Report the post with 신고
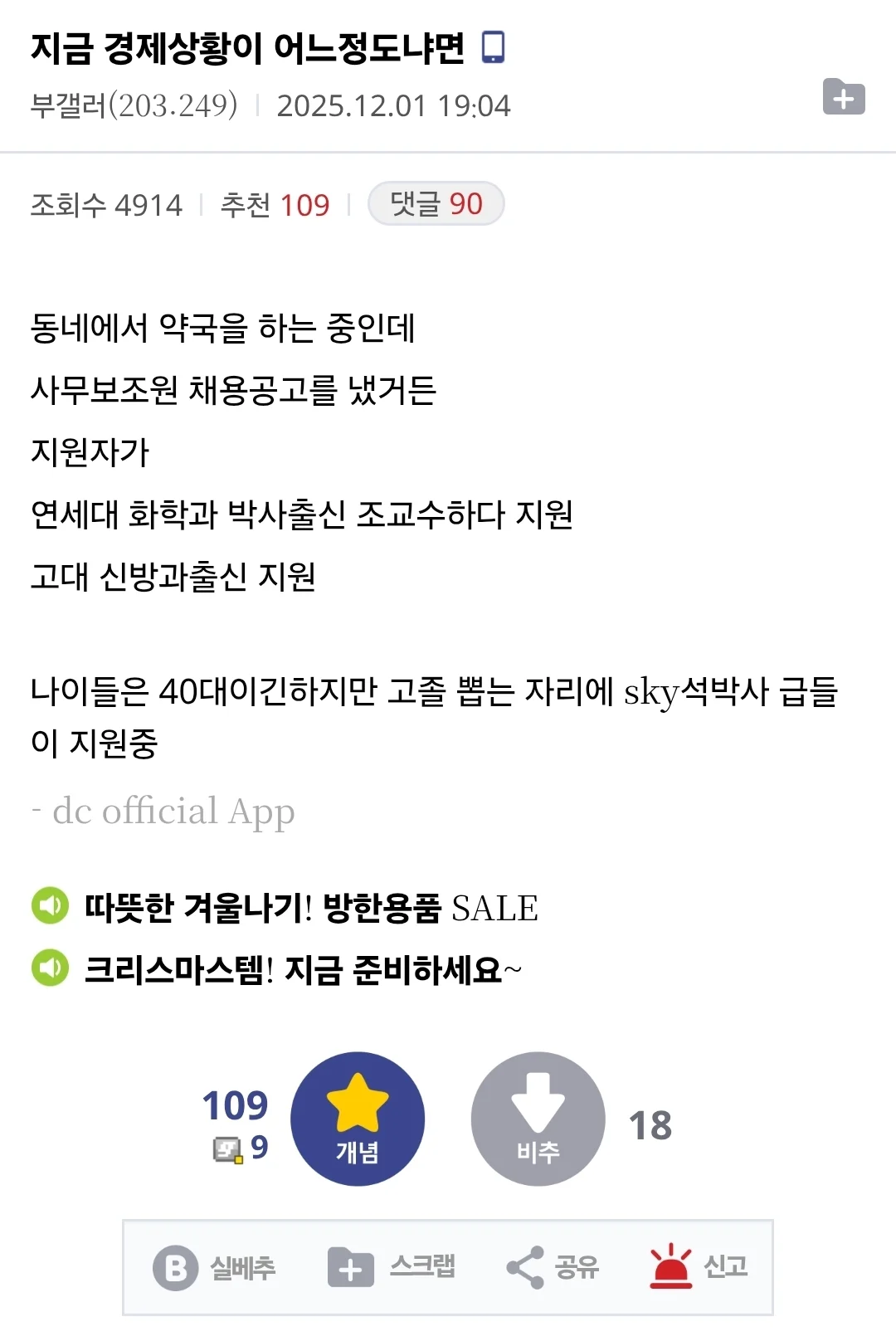The height and width of the screenshot is (1341, 896). [x=699, y=1268]
